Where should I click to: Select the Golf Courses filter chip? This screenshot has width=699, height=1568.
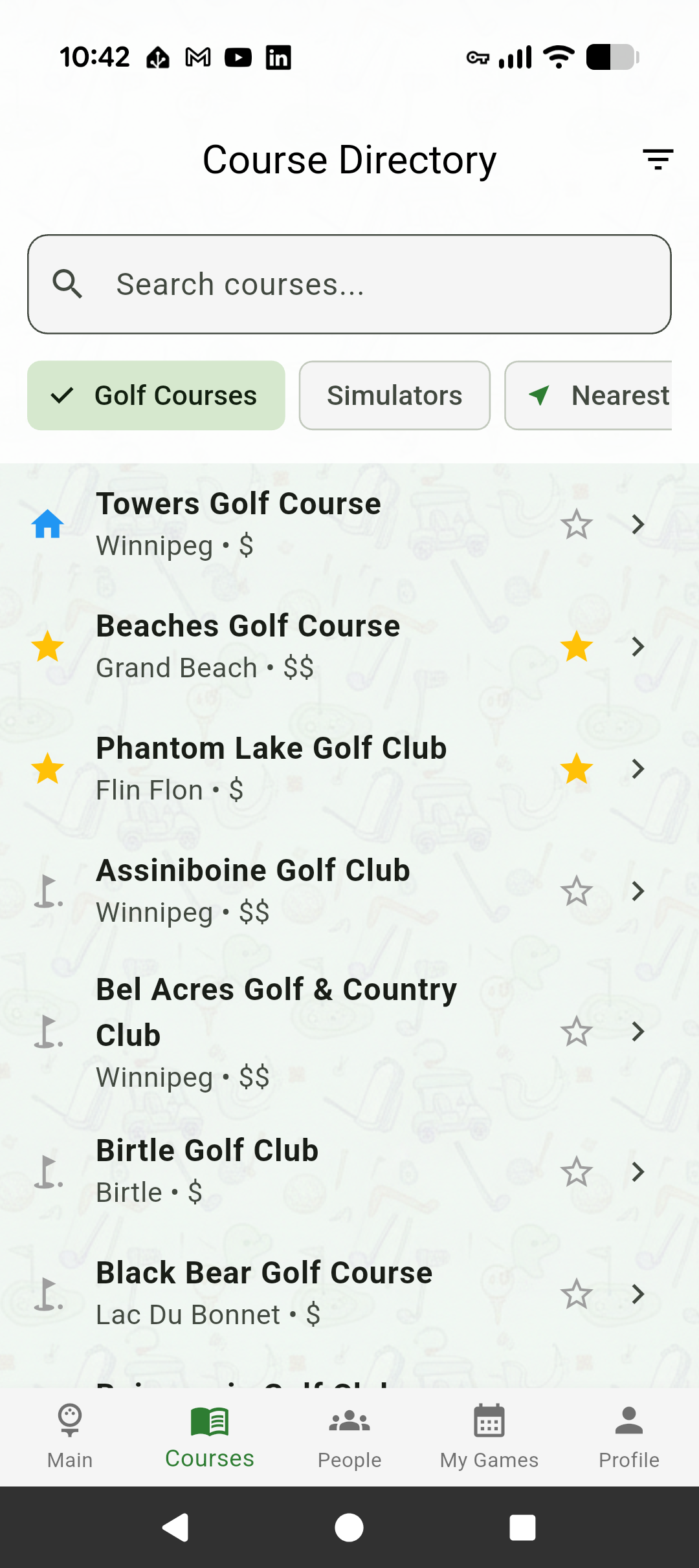(x=156, y=395)
